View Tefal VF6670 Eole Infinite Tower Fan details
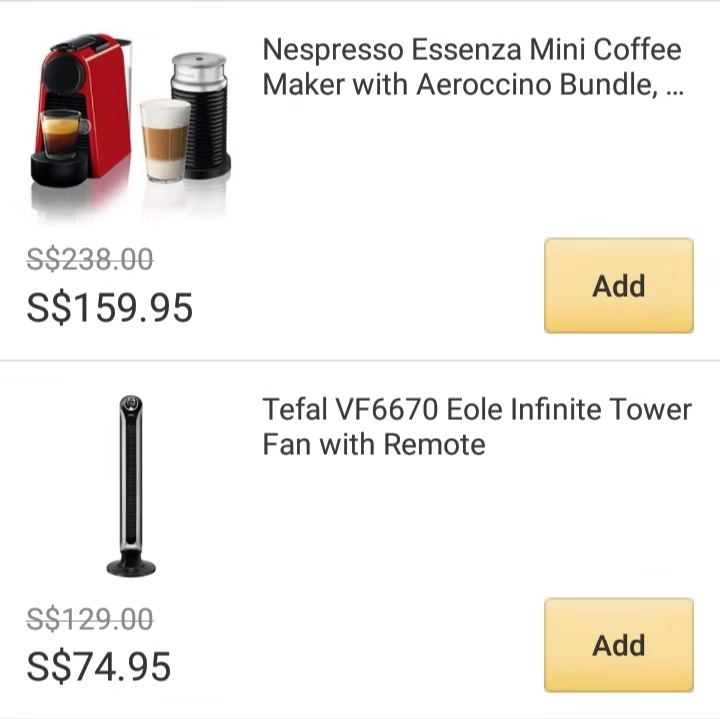 pos(477,426)
